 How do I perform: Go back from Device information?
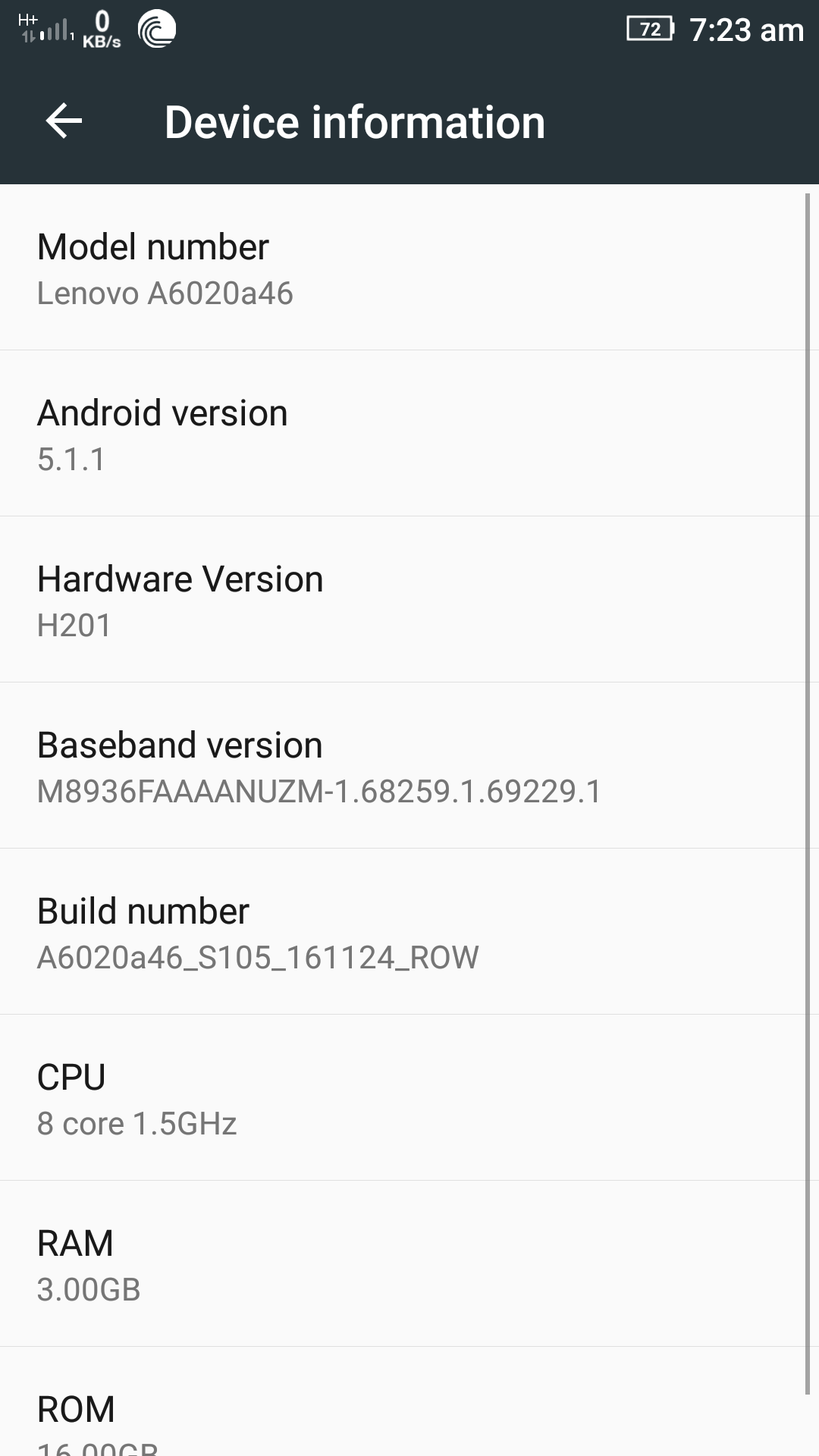click(64, 121)
